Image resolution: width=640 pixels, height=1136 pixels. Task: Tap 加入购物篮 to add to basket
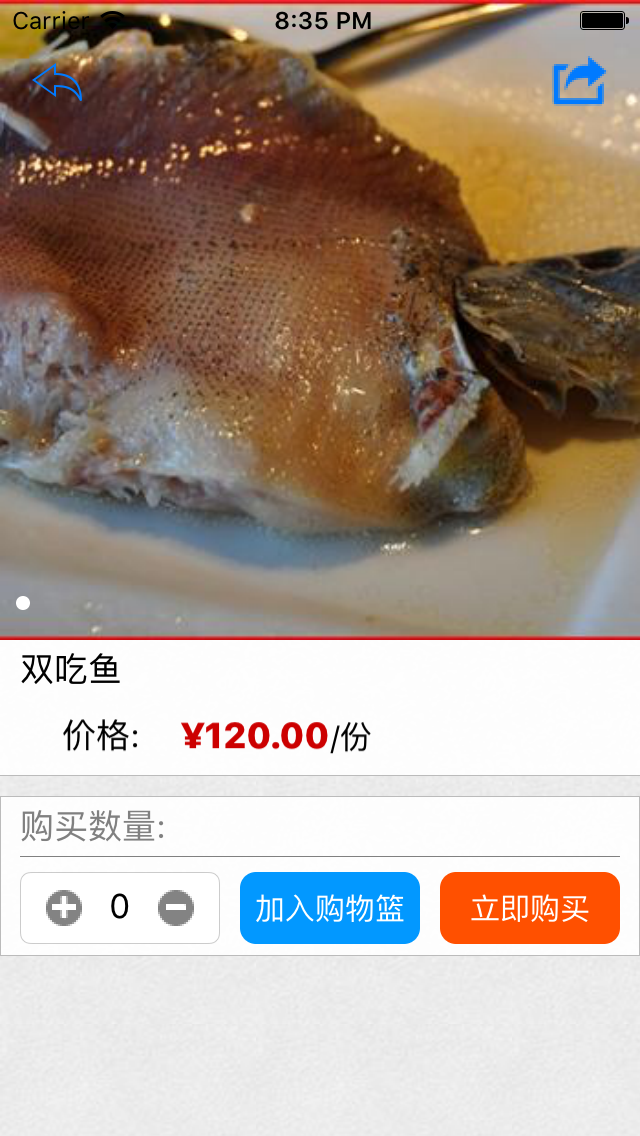pyautogui.click(x=330, y=908)
